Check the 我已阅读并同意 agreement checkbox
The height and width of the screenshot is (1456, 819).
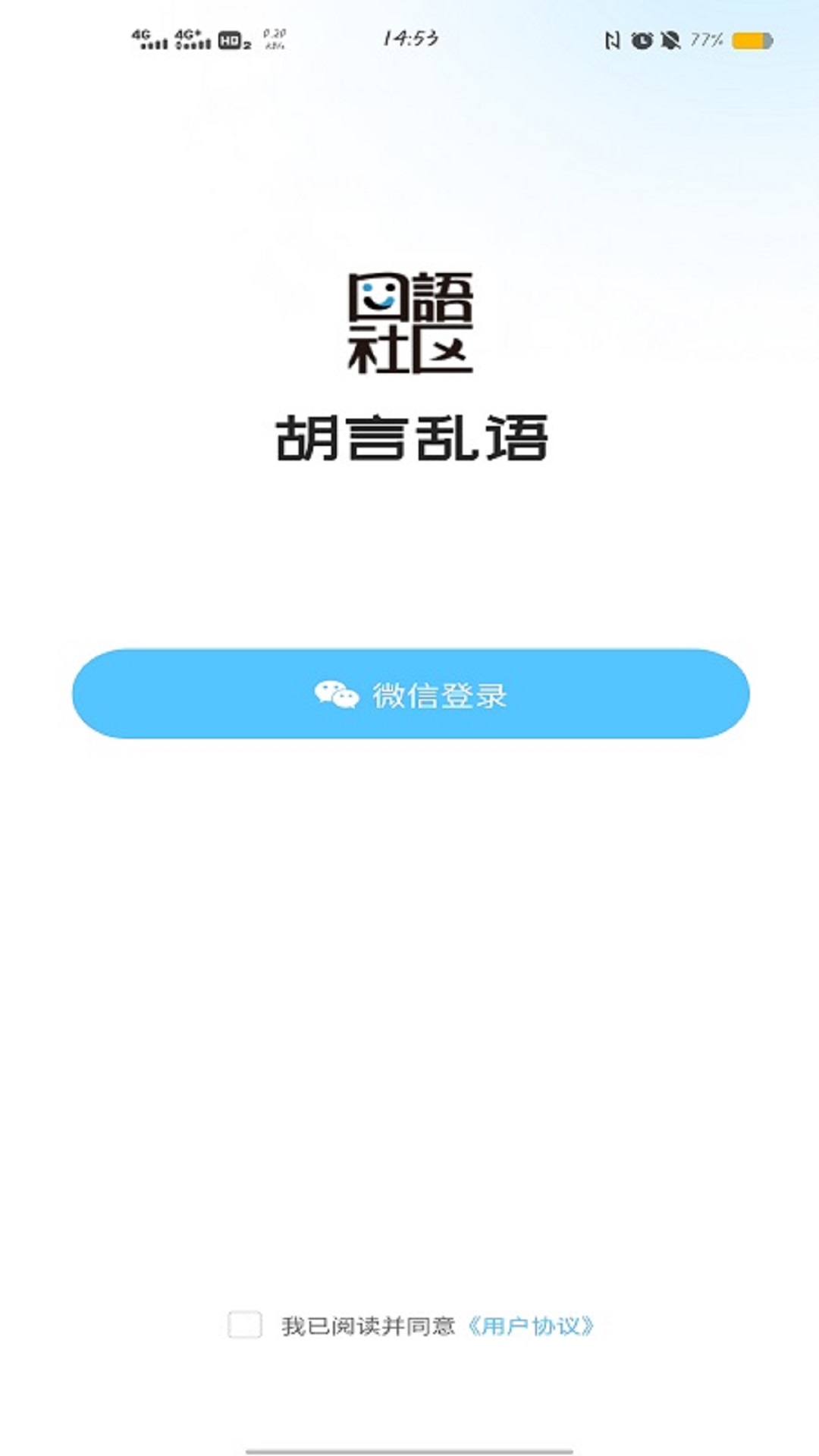pos(245,1325)
